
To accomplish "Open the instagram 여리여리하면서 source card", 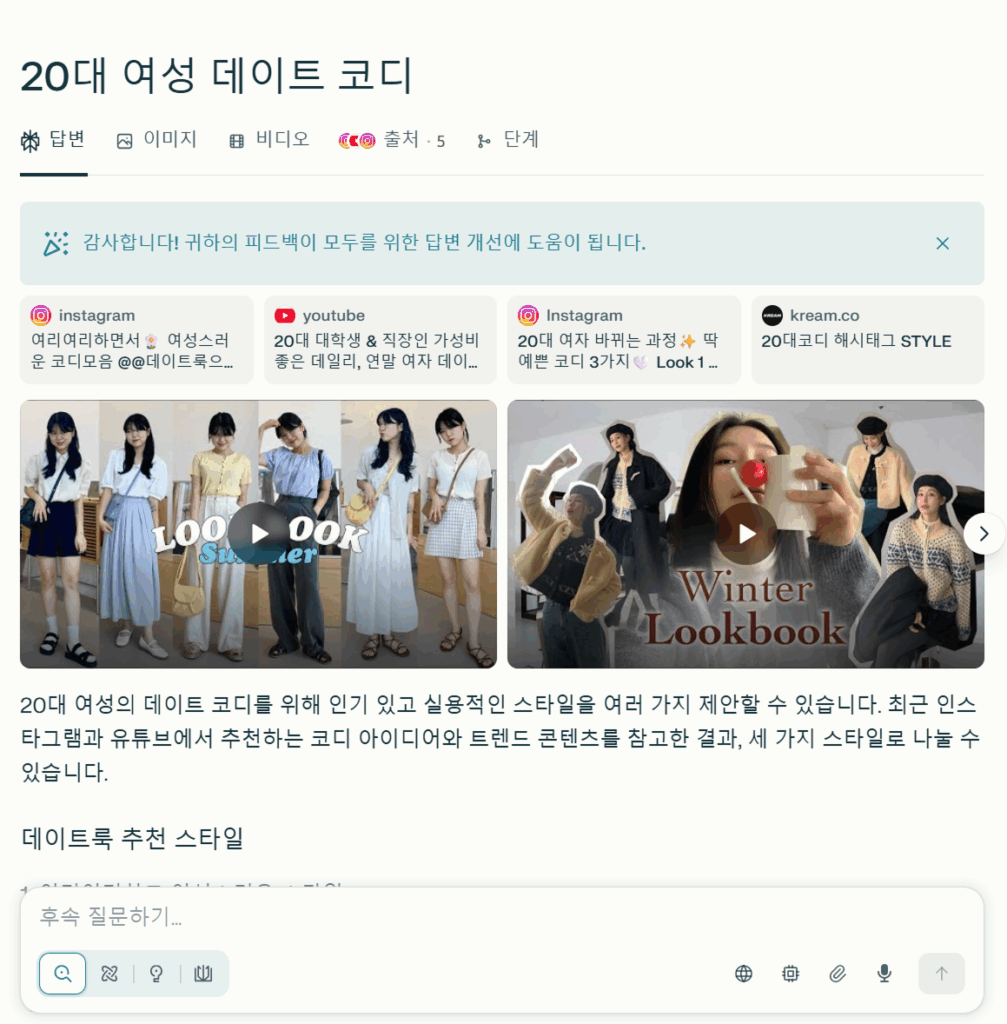I will (x=136, y=340).
